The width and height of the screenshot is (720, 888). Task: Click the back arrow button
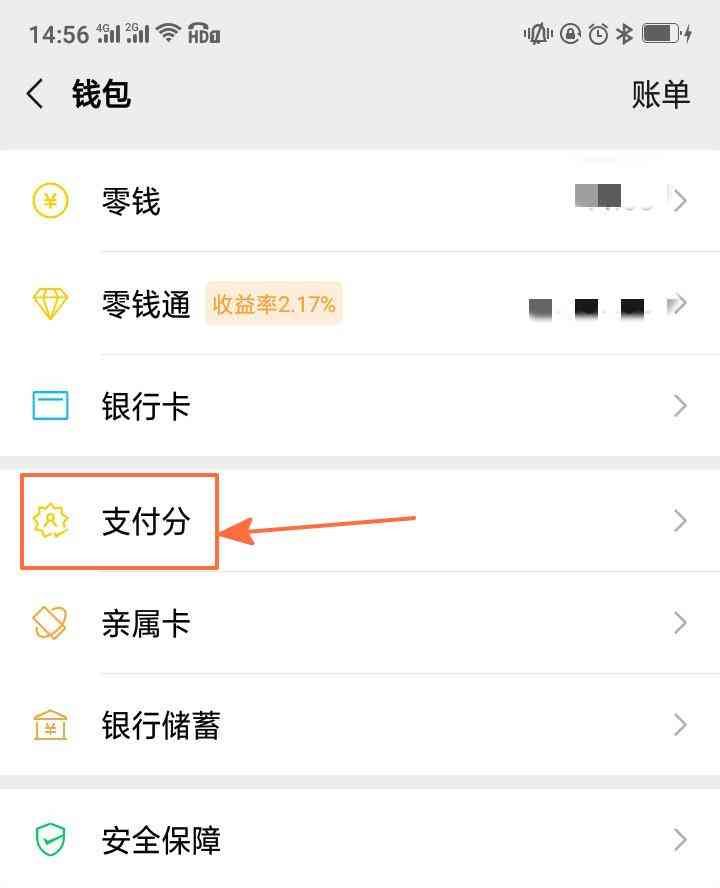tap(34, 93)
